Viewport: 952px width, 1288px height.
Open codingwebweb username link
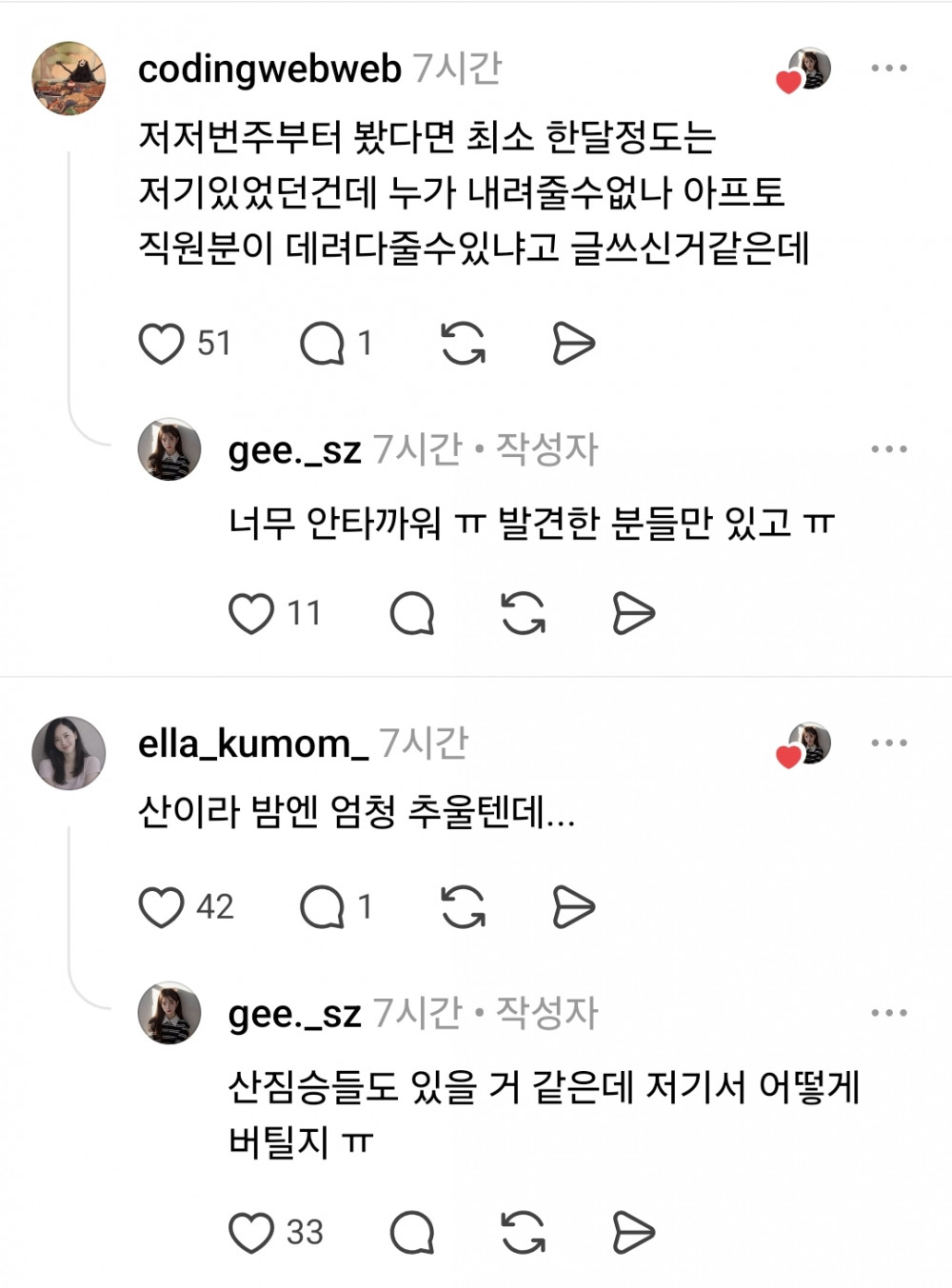269,69
